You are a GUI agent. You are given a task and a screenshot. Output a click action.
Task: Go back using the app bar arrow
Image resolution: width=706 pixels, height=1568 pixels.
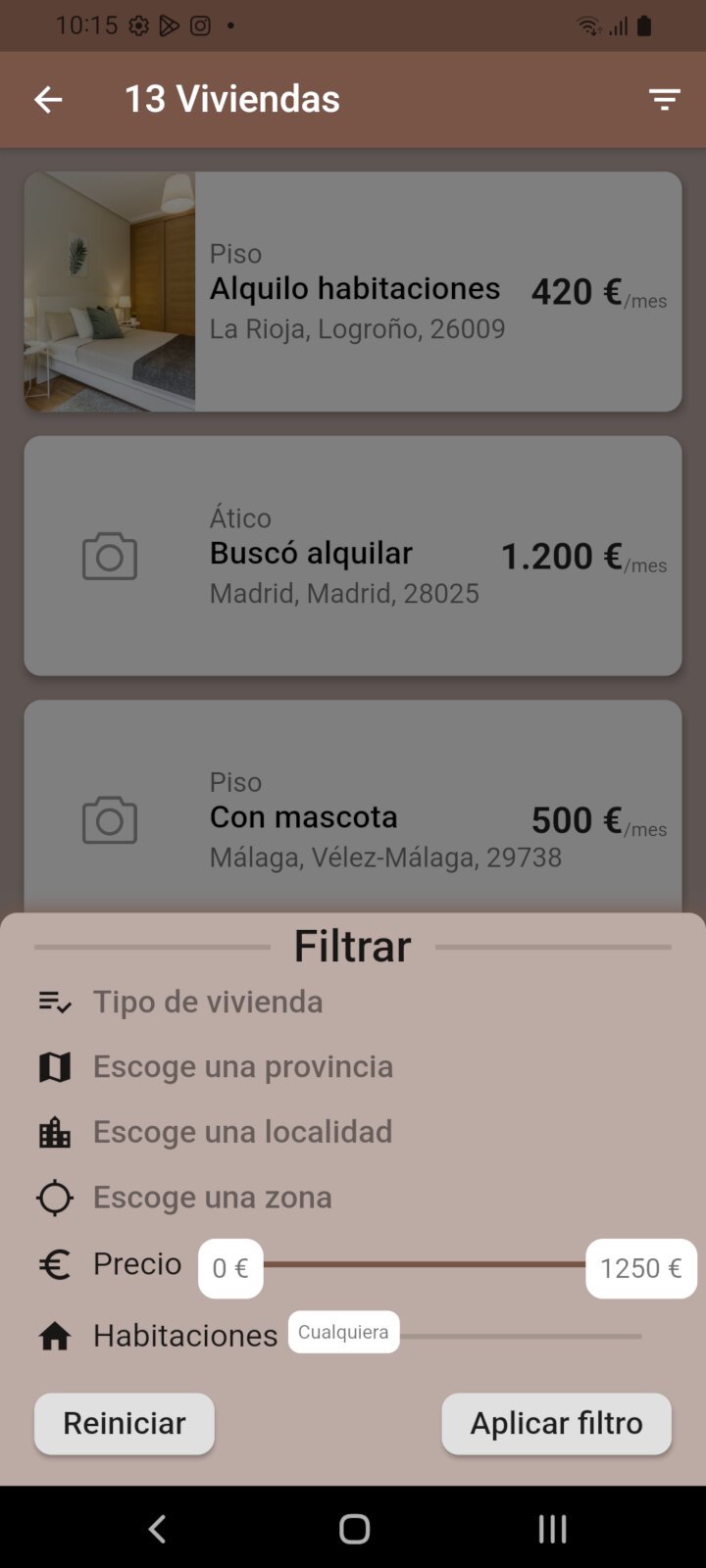(48, 99)
